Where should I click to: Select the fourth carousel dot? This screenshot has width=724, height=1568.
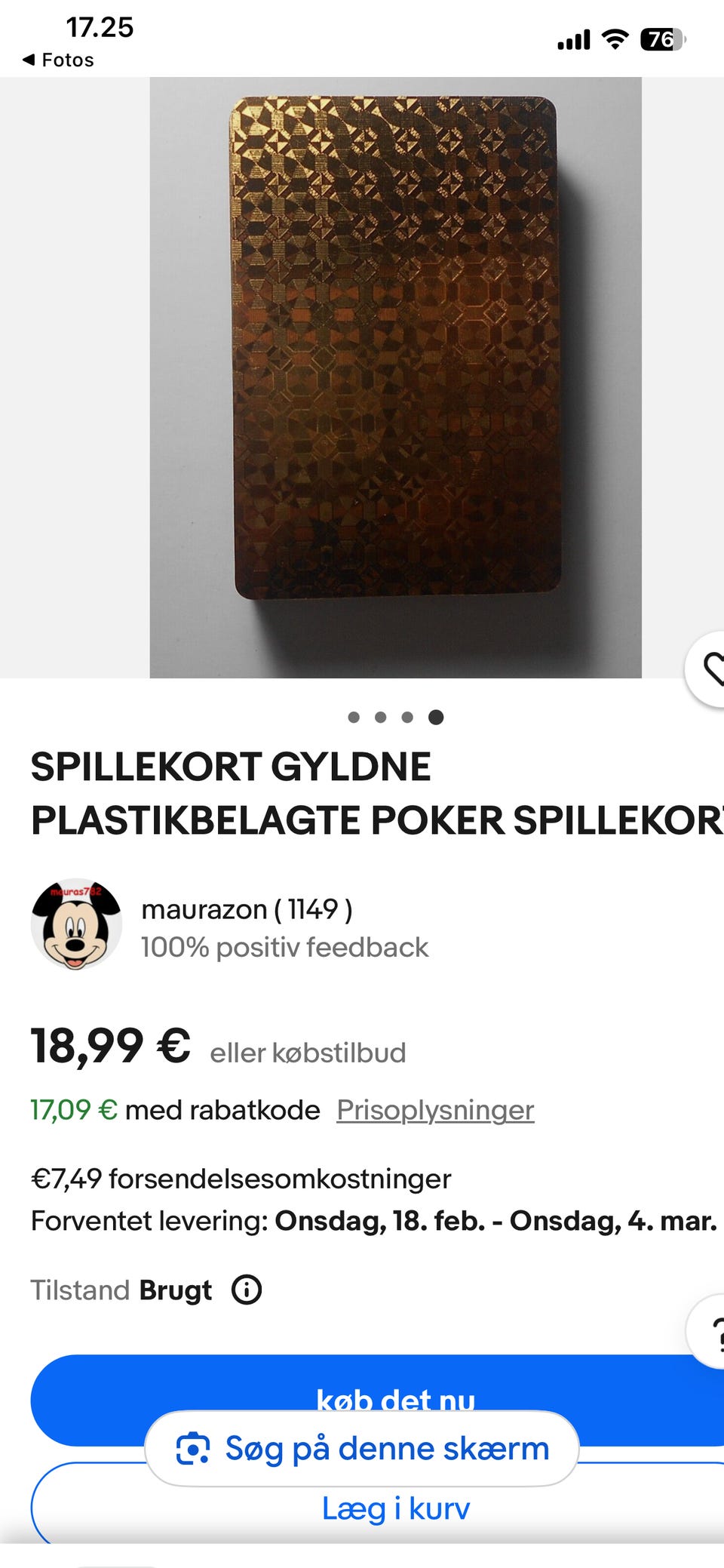[436, 718]
